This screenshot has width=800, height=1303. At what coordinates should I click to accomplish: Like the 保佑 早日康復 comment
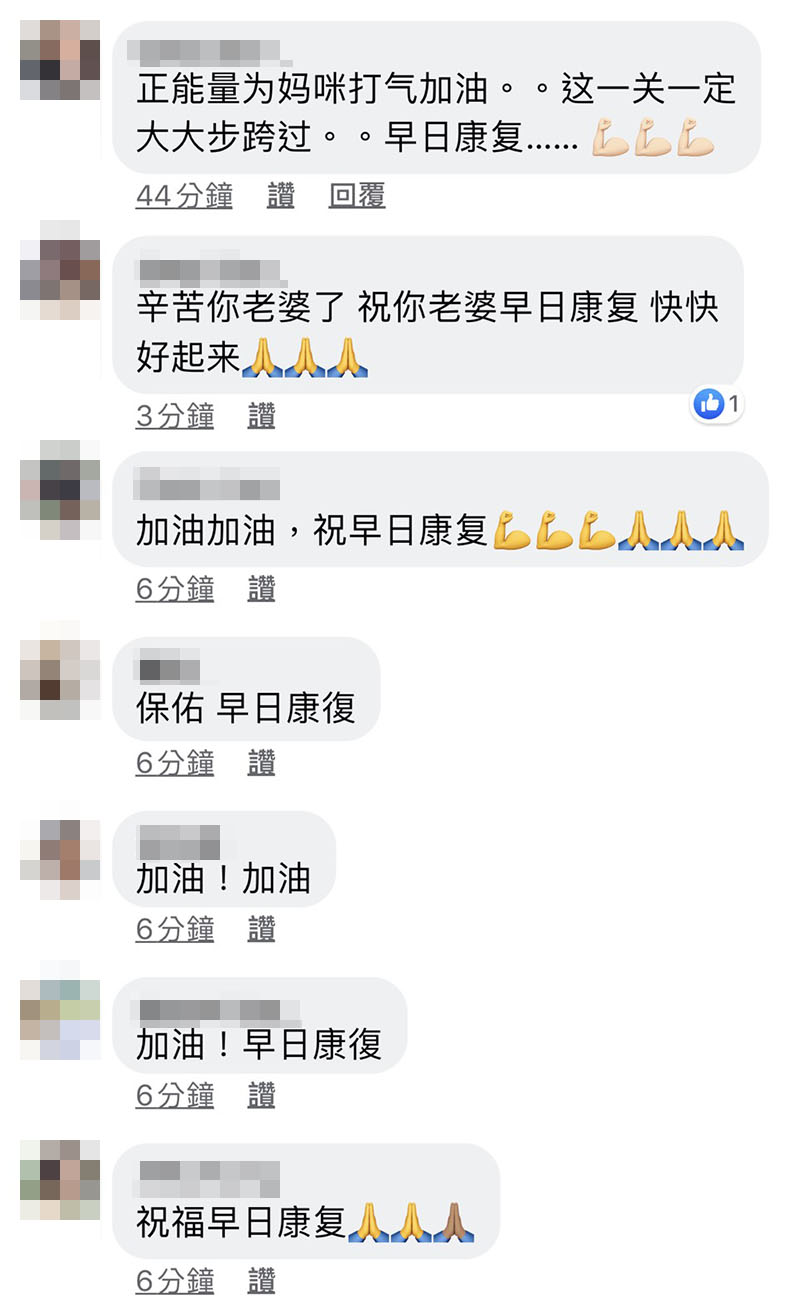pos(261,764)
